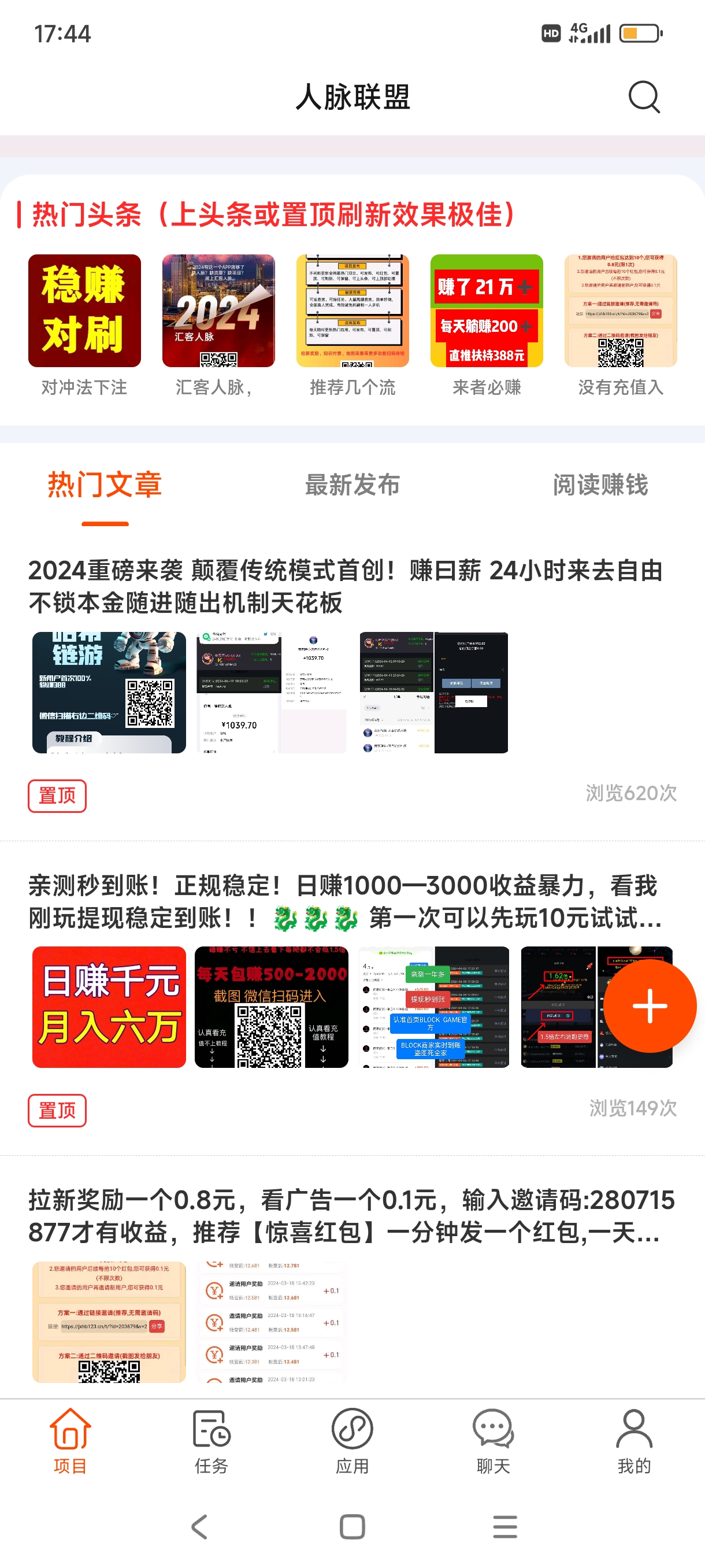
Task: Open the 2024重磅来袭 article
Action: pyautogui.click(x=346, y=587)
